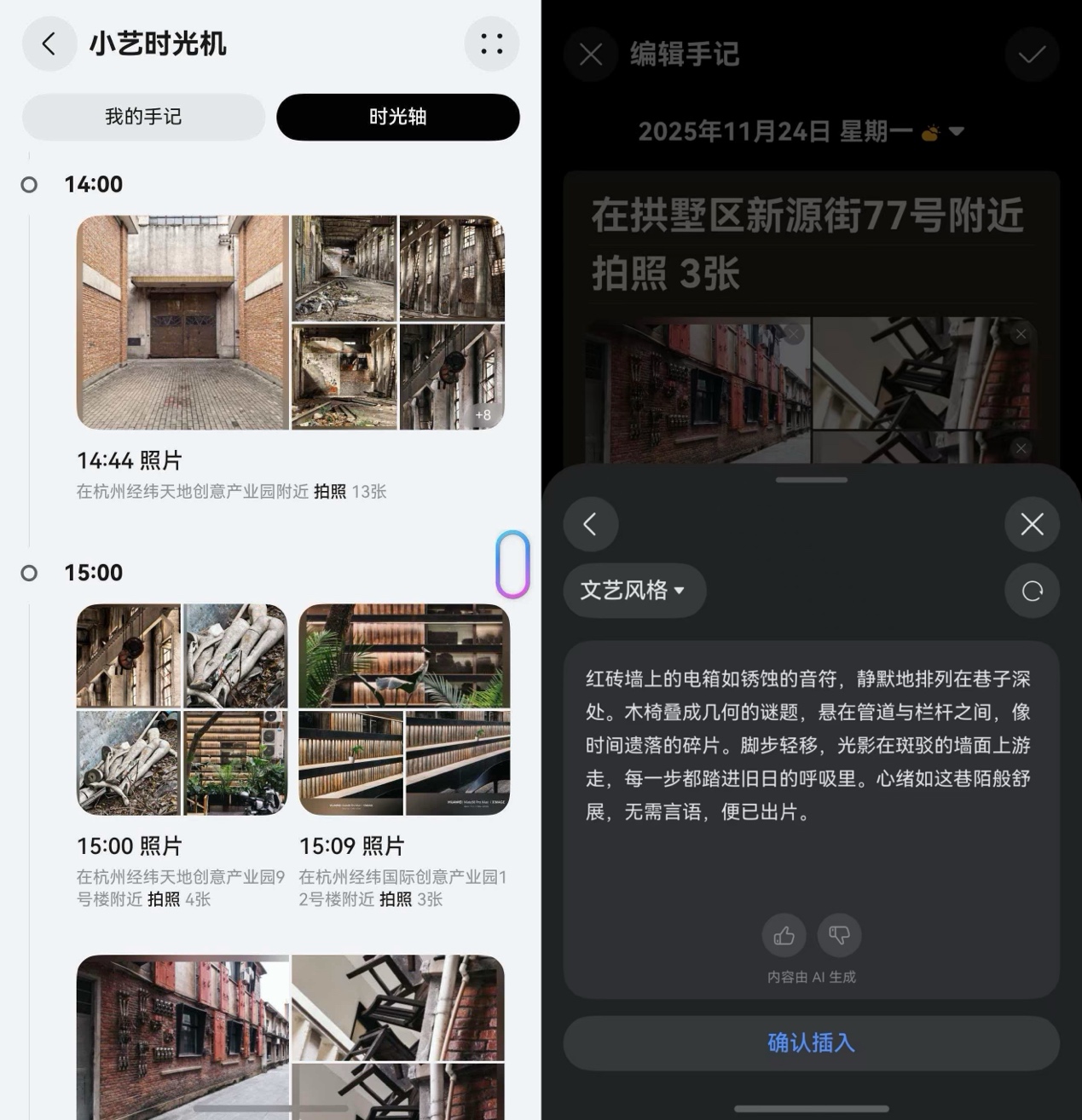Go back from 小艺时光机
The image size is (1082, 1120).
click(x=49, y=43)
